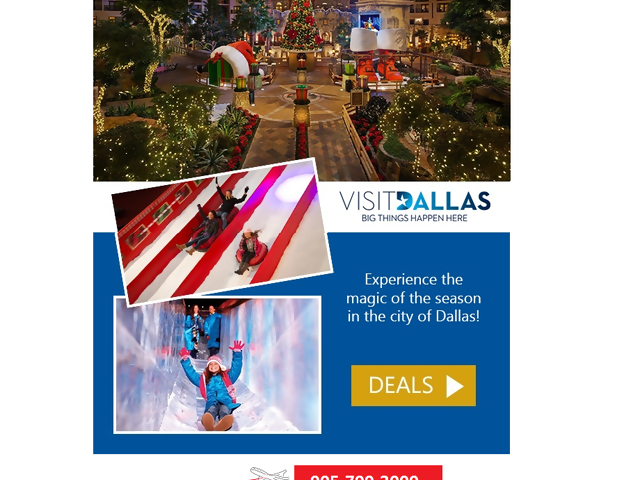Screen dimensions: 640x480
Task: Open the Christmas atrium photo
Action: click(x=301, y=90)
